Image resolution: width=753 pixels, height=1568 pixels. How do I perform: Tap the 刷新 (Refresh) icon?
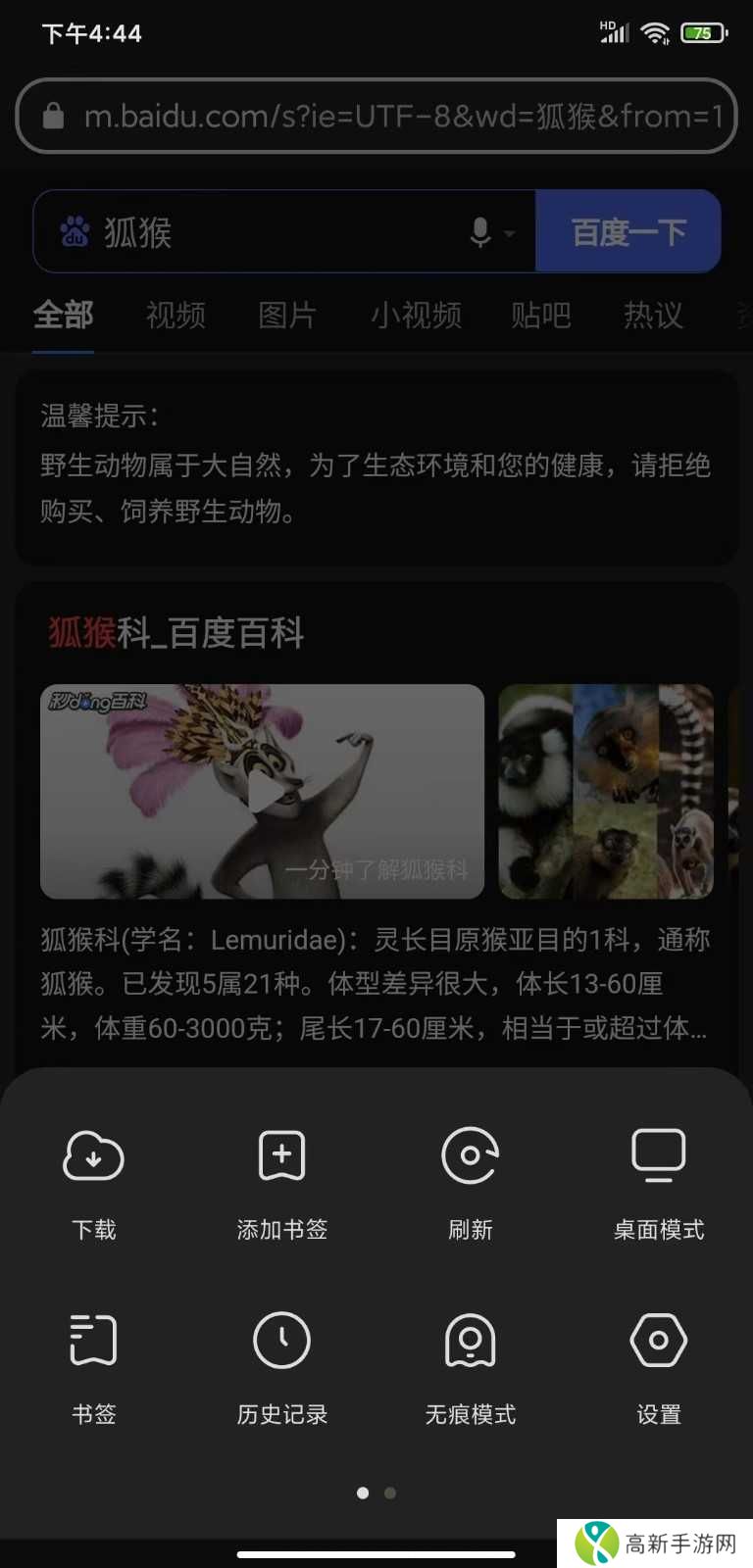pyautogui.click(x=470, y=1156)
